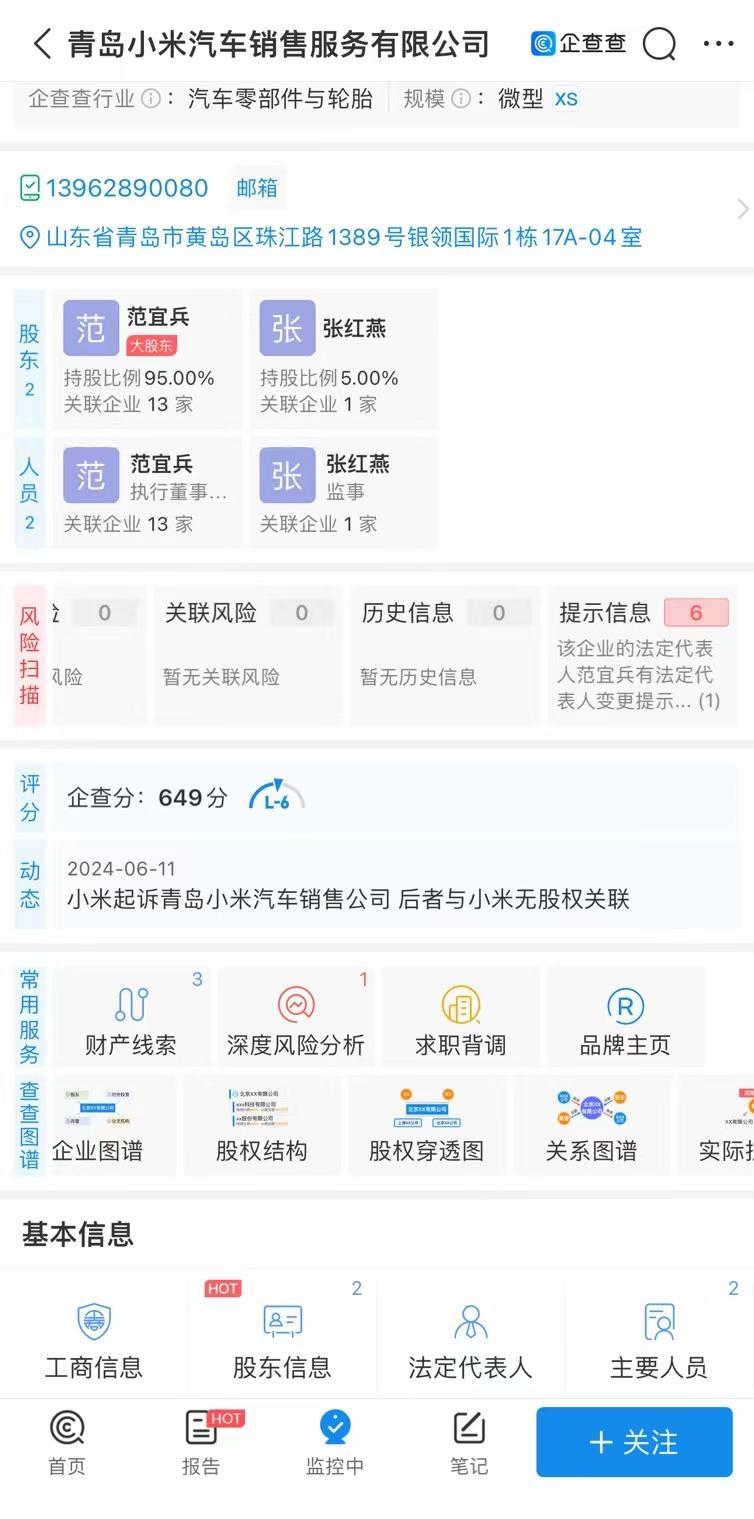View the 股权穿透图 chart
This screenshot has width=754, height=1519.
click(x=426, y=1126)
